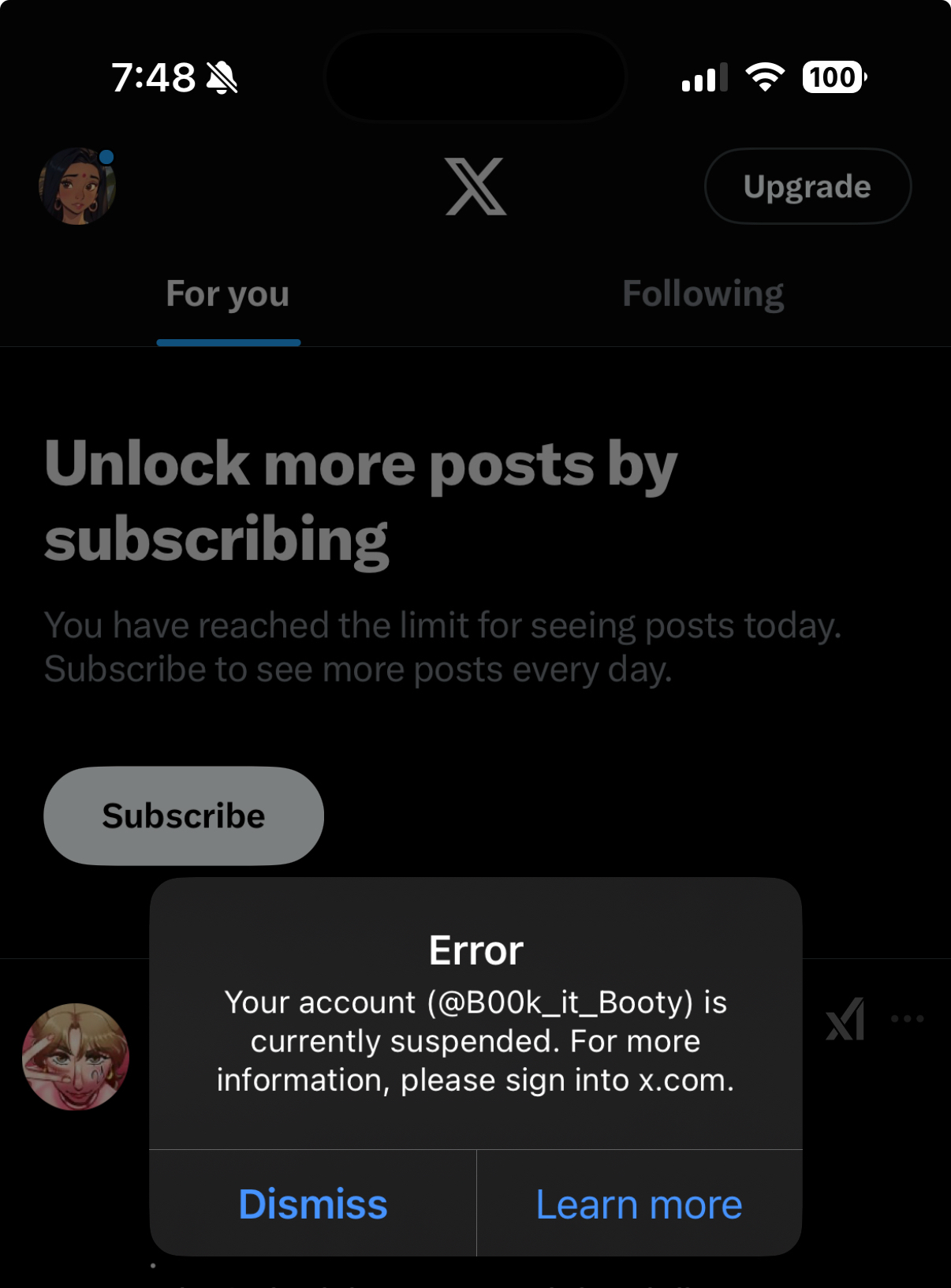Screen dimensions: 951x1288
Task: Select the For you tab
Action: tap(228, 294)
